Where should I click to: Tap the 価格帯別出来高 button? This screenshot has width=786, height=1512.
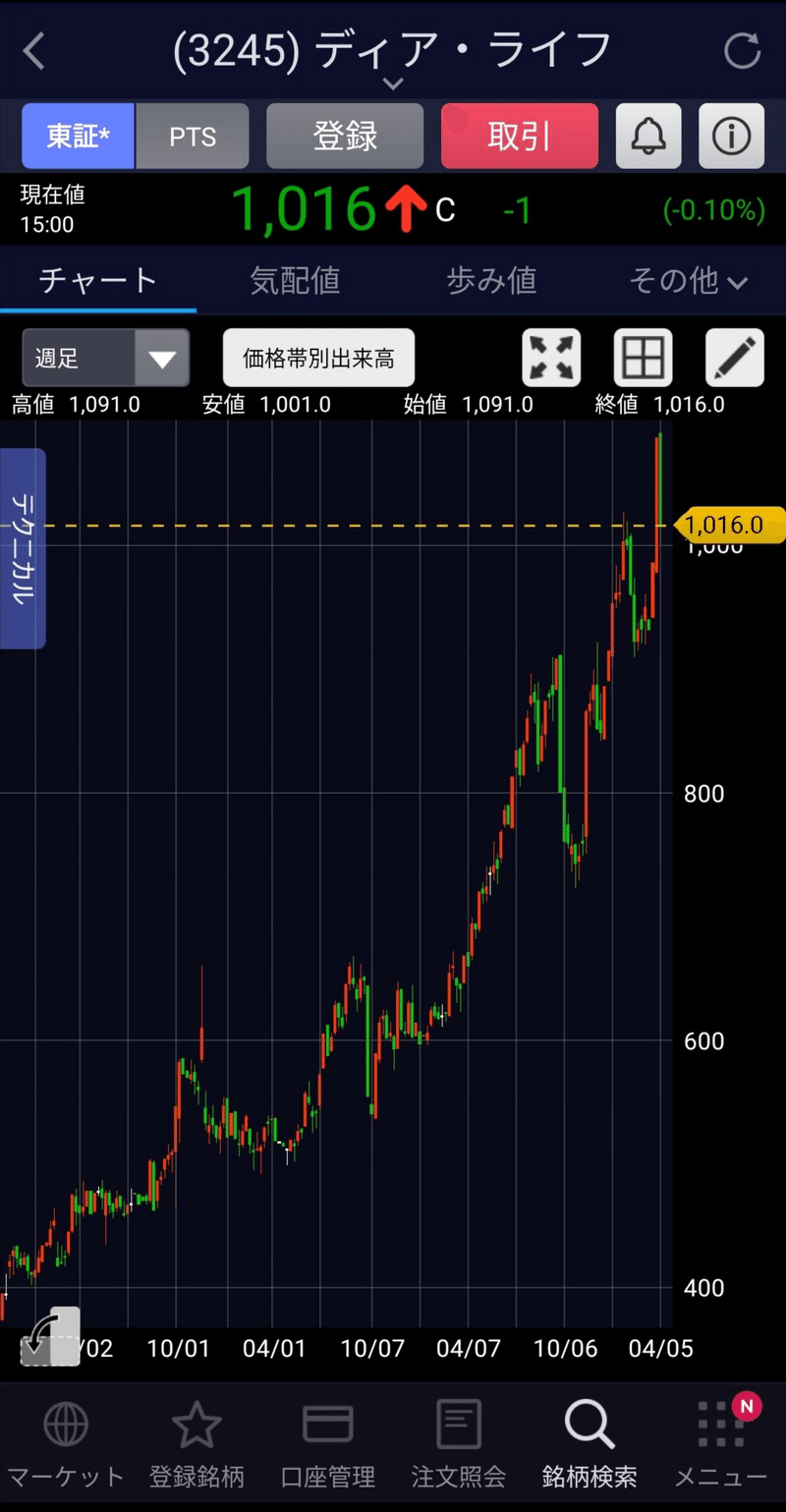[318, 358]
